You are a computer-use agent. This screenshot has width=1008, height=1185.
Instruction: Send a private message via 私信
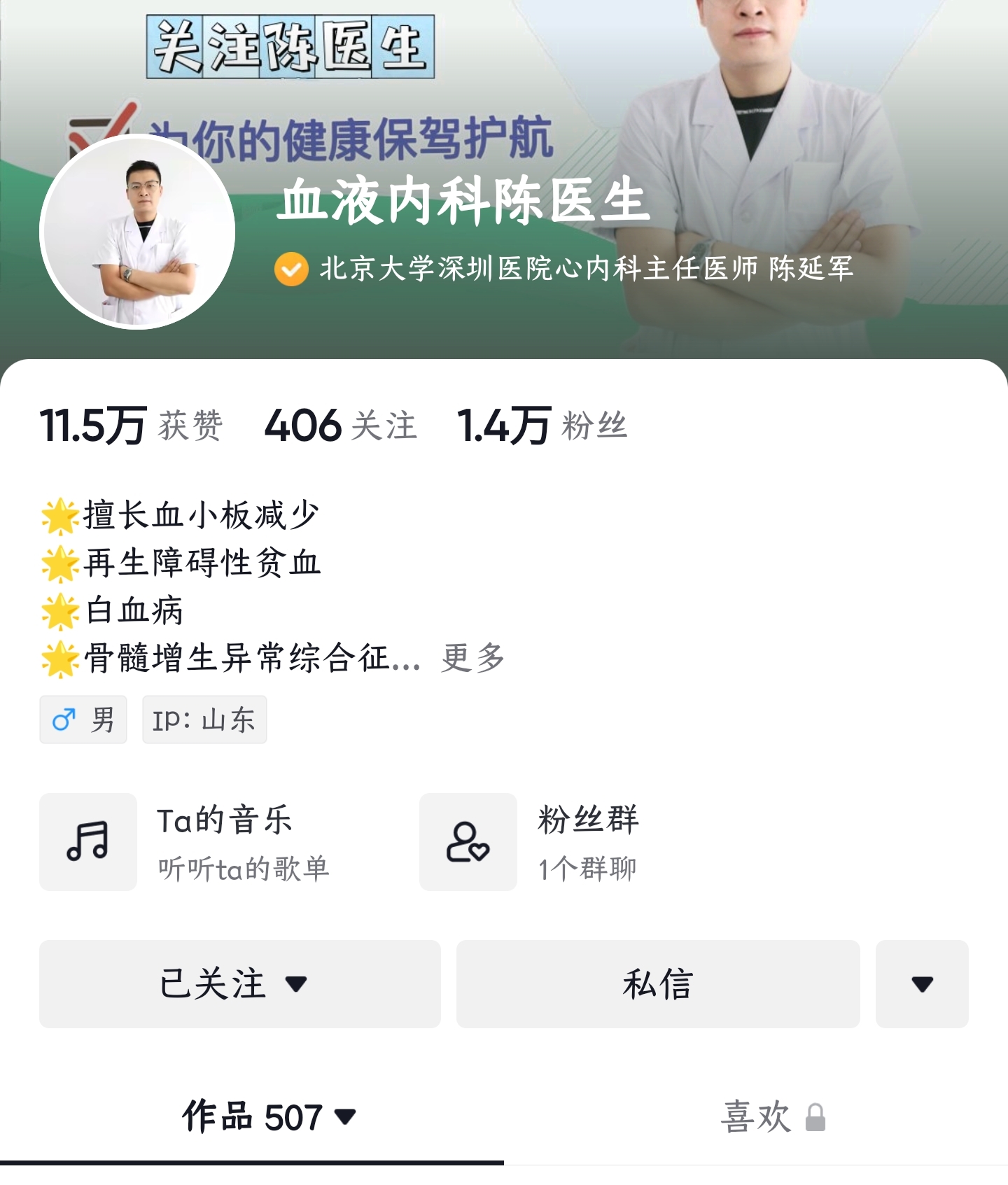(x=657, y=983)
